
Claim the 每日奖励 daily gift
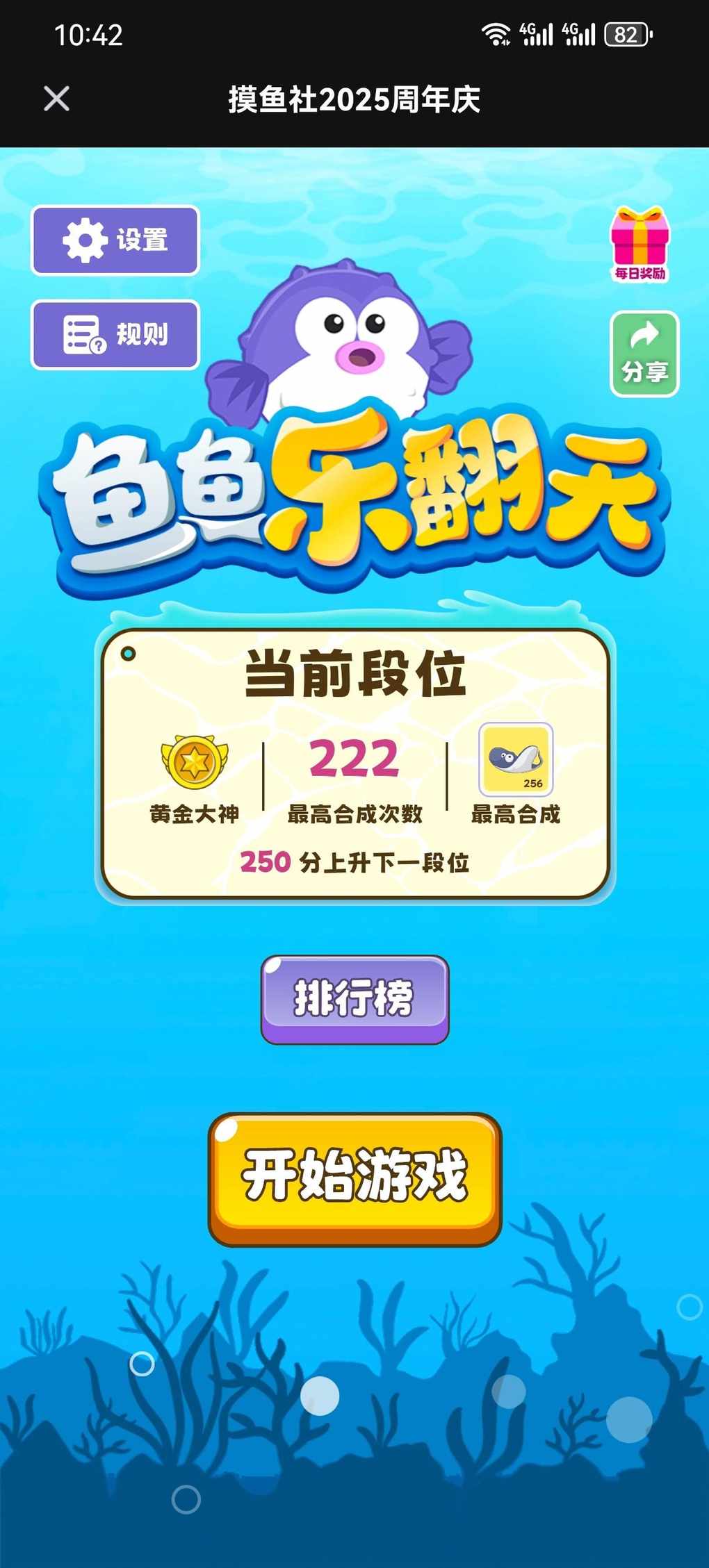(x=639, y=244)
